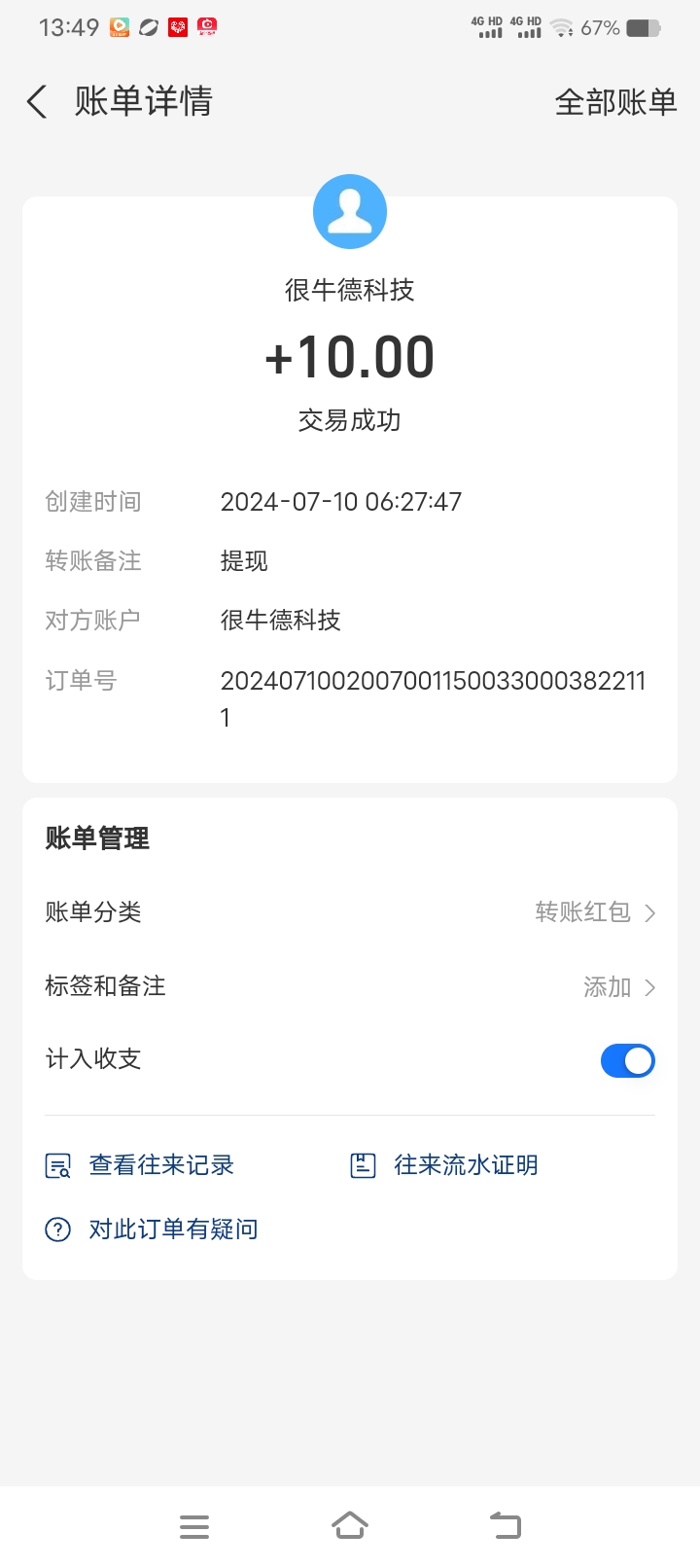Screen dimensions: 700x1568
Task: Turn off the 计入收支 switch
Action: tap(628, 1060)
